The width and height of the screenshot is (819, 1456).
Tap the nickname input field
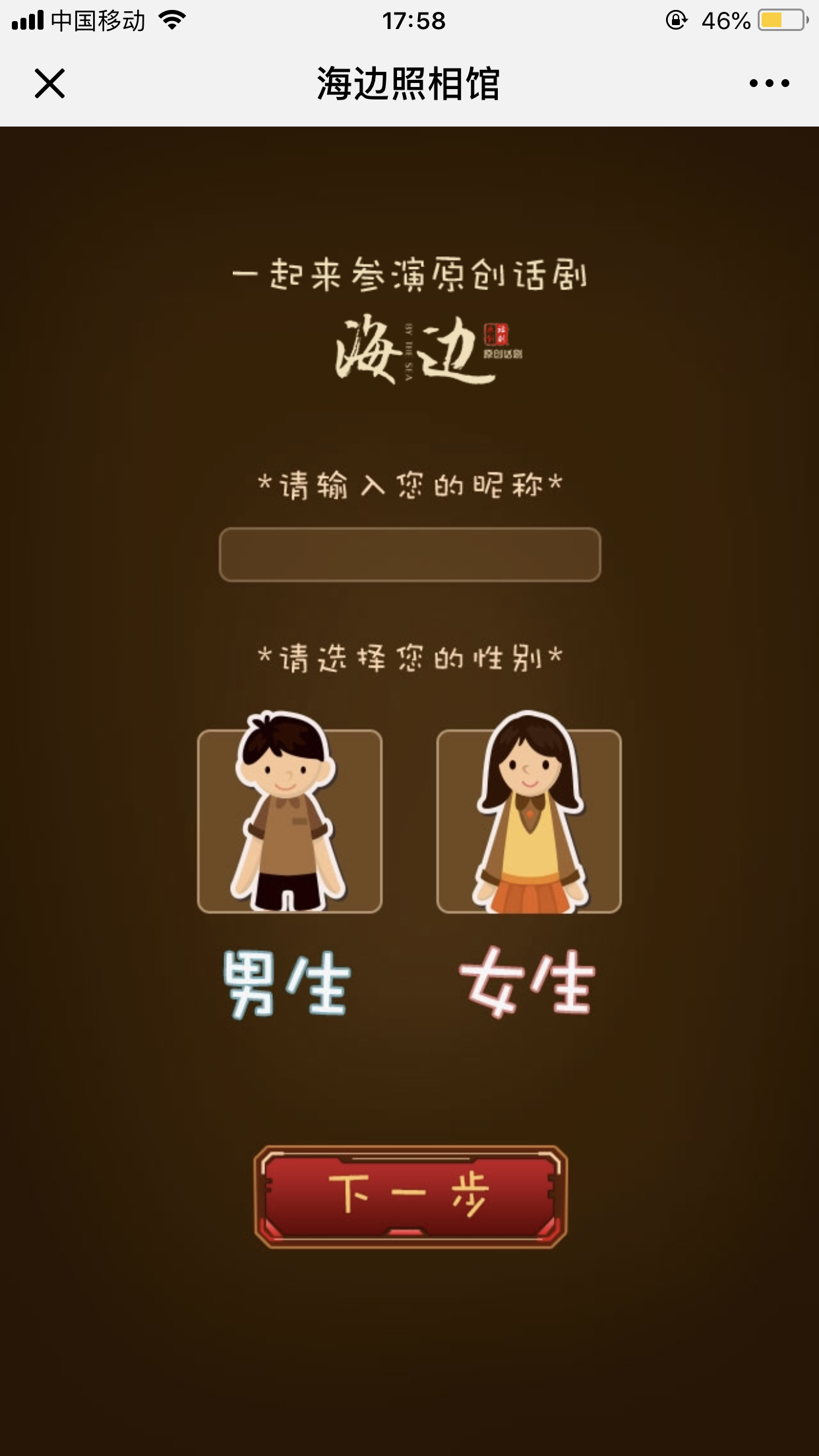tap(409, 555)
